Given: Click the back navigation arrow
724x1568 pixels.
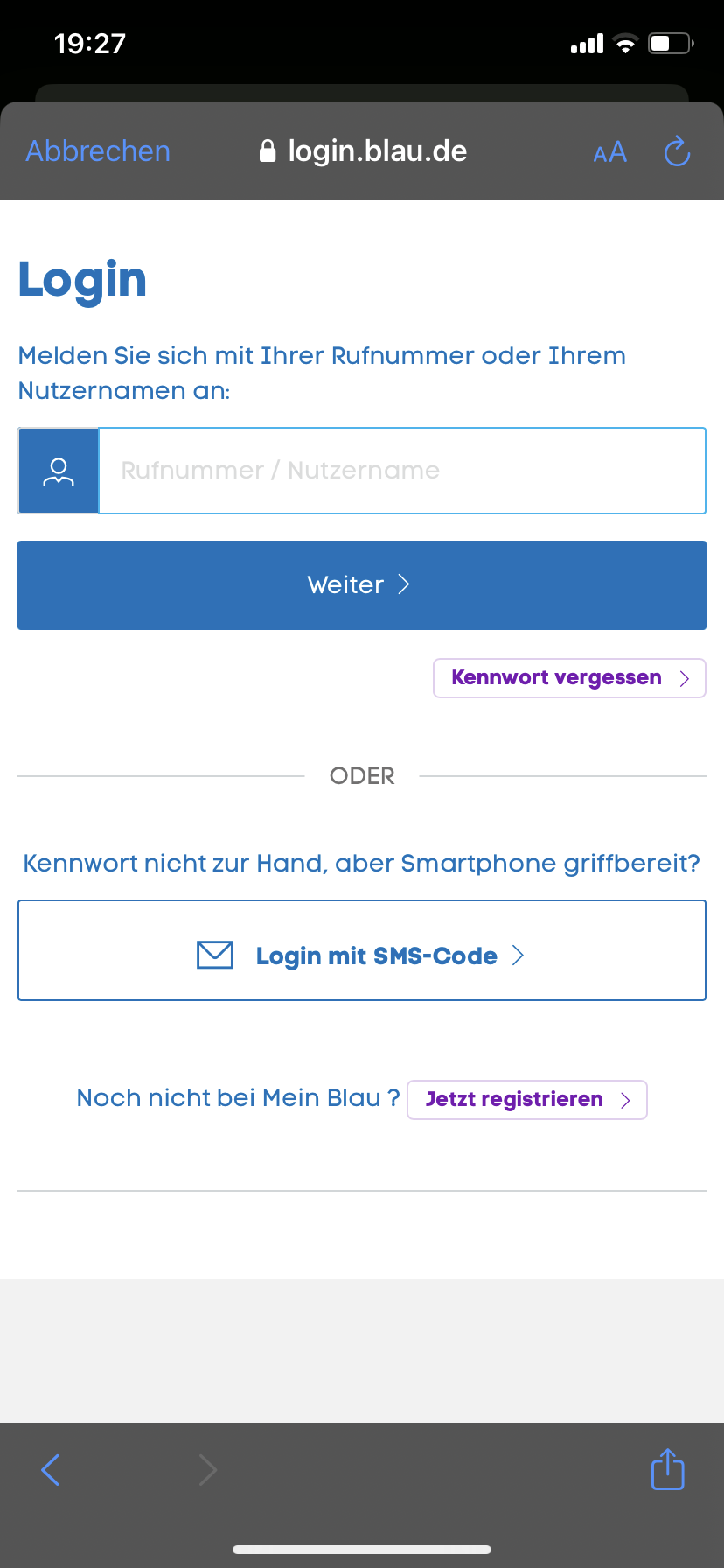Looking at the screenshot, I should (51, 1469).
